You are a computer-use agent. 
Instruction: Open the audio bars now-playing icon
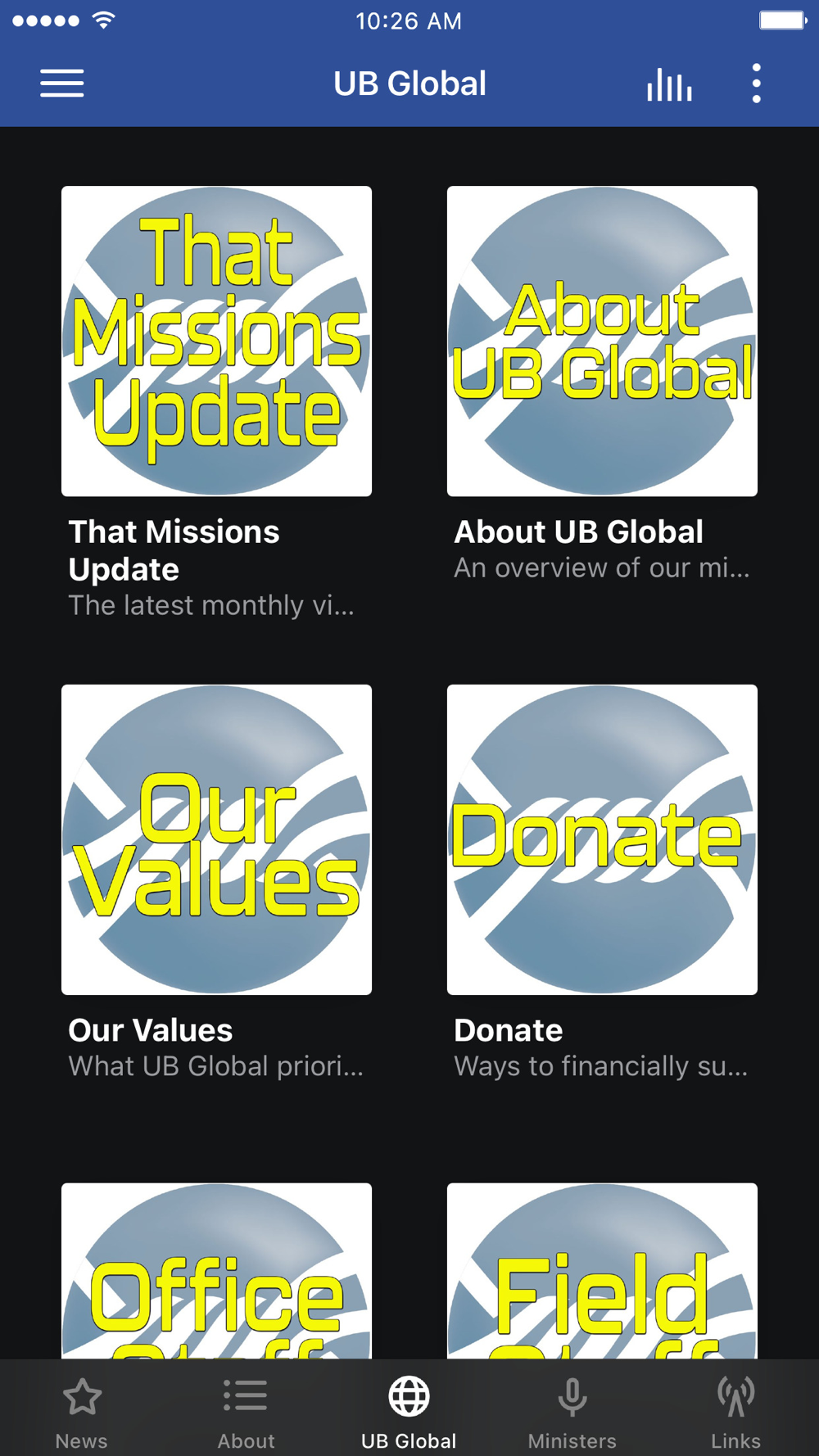[669, 84]
